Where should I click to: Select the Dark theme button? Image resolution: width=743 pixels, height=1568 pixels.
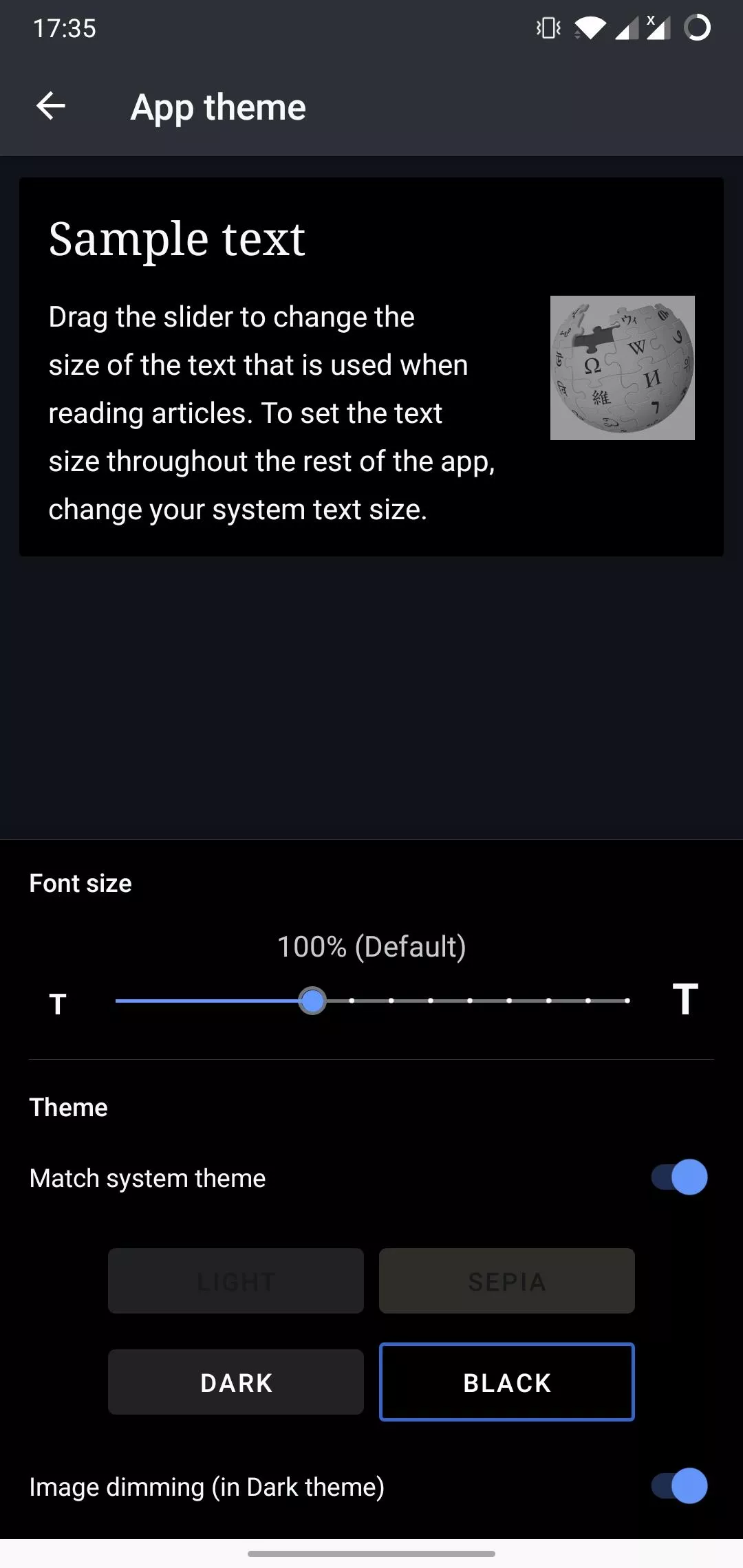pos(236,1382)
